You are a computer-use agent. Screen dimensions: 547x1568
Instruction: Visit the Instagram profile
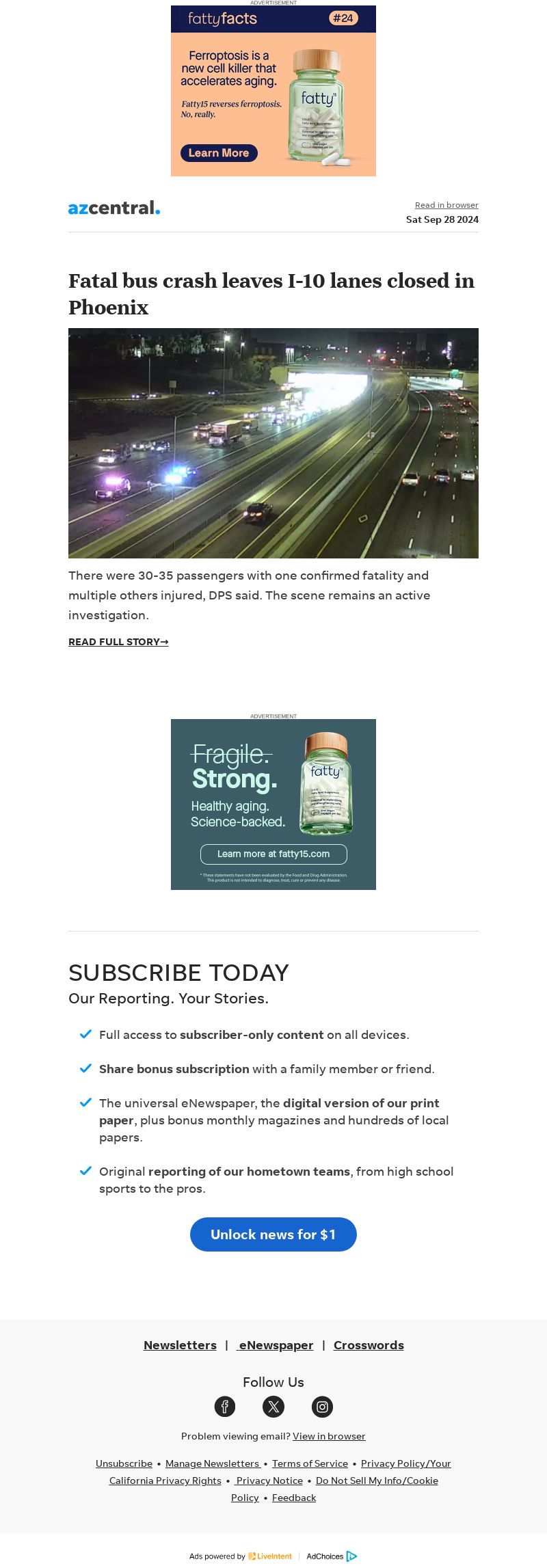tap(322, 1407)
